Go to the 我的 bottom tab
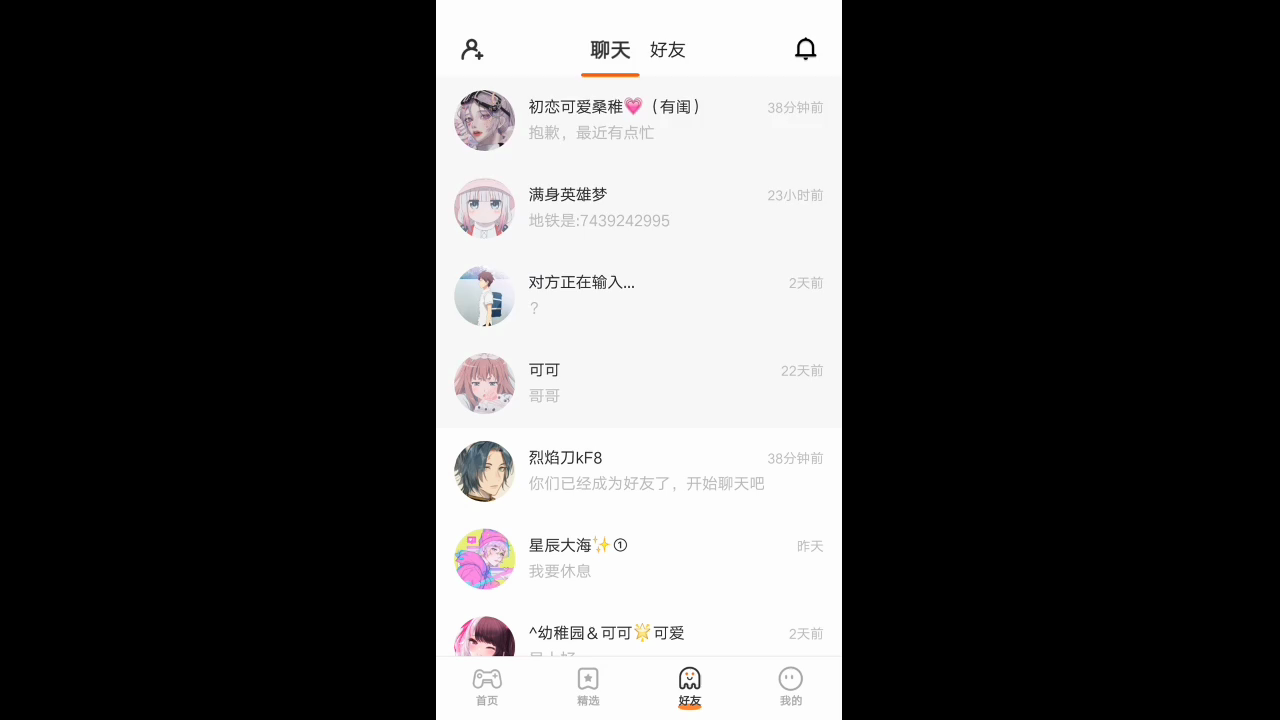This screenshot has width=1280, height=720. point(791,687)
